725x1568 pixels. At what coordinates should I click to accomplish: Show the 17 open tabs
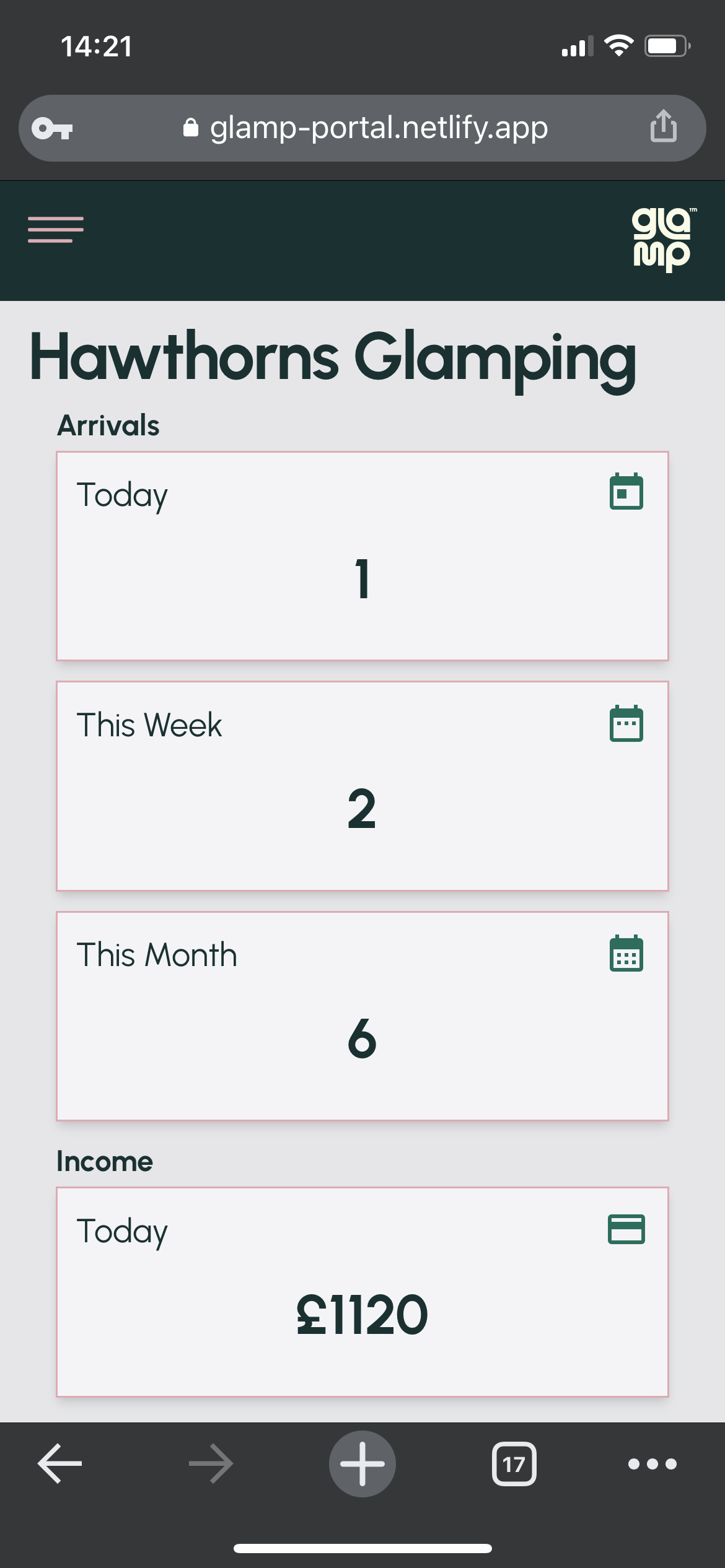click(514, 1464)
